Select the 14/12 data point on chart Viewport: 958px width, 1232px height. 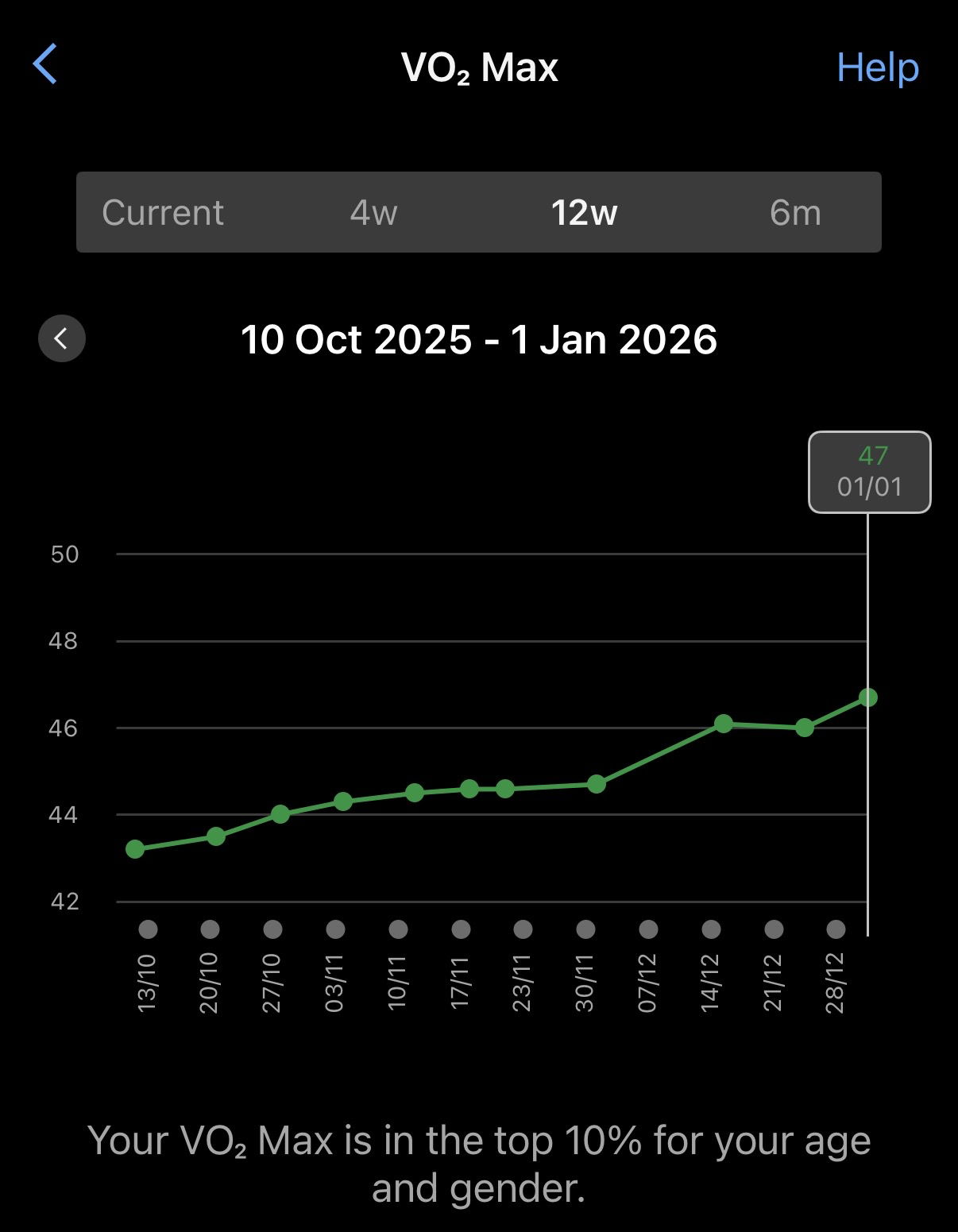723,724
